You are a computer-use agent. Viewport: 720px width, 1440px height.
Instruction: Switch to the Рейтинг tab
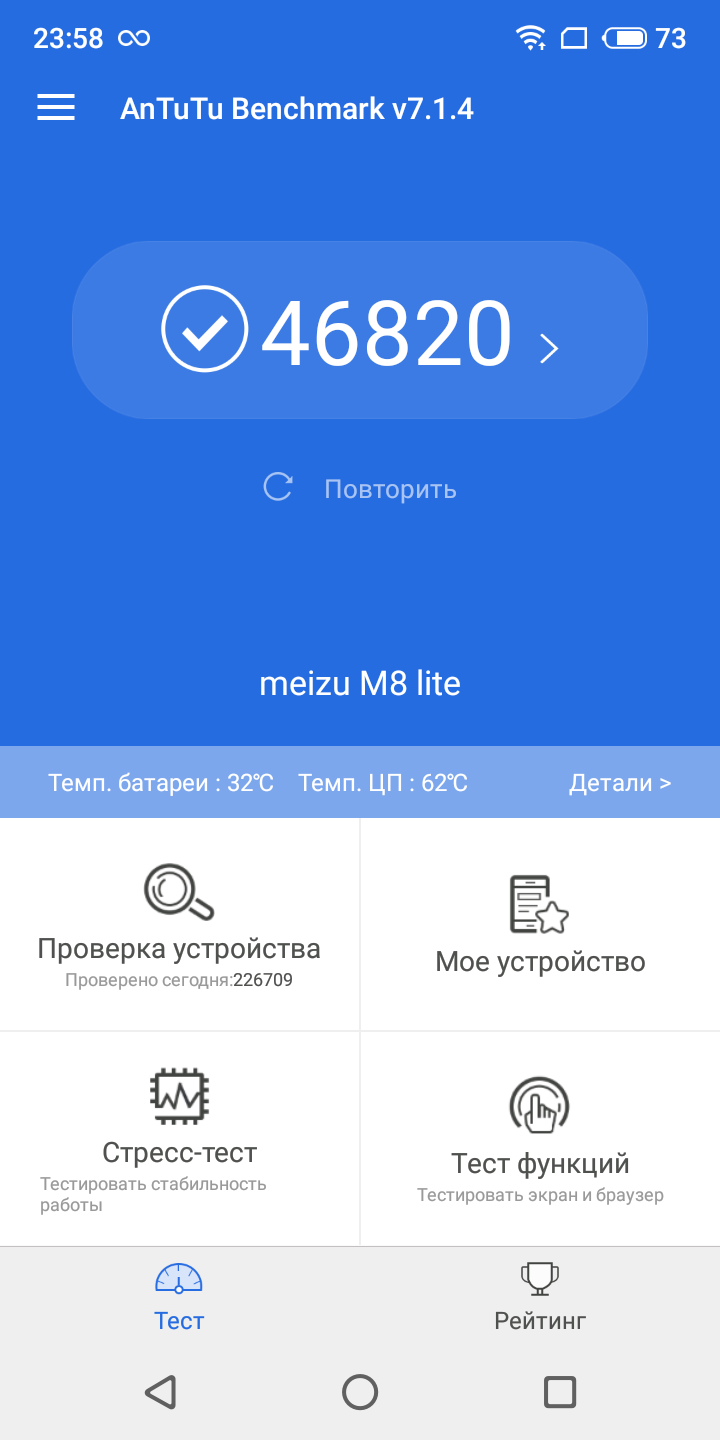coord(540,1298)
